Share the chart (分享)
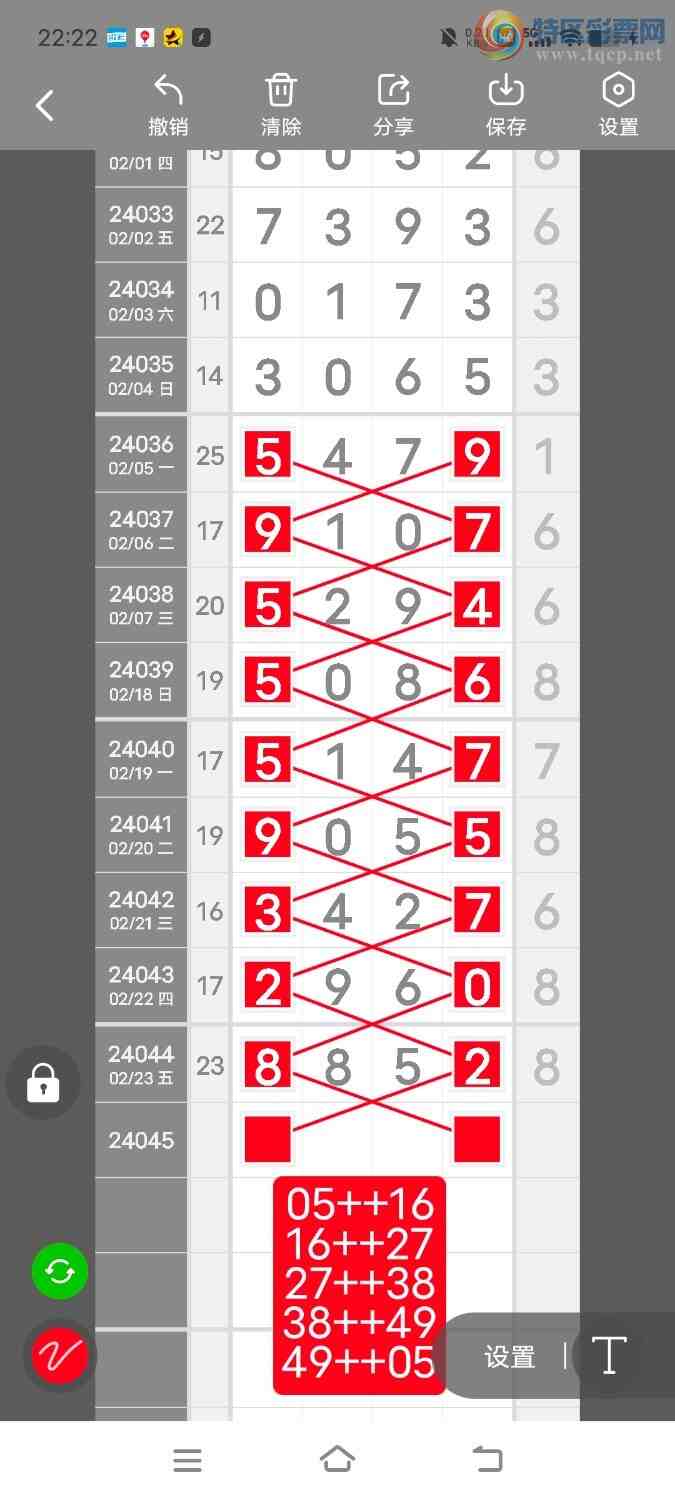The image size is (675, 1500). pyautogui.click(x=394, y=105)
